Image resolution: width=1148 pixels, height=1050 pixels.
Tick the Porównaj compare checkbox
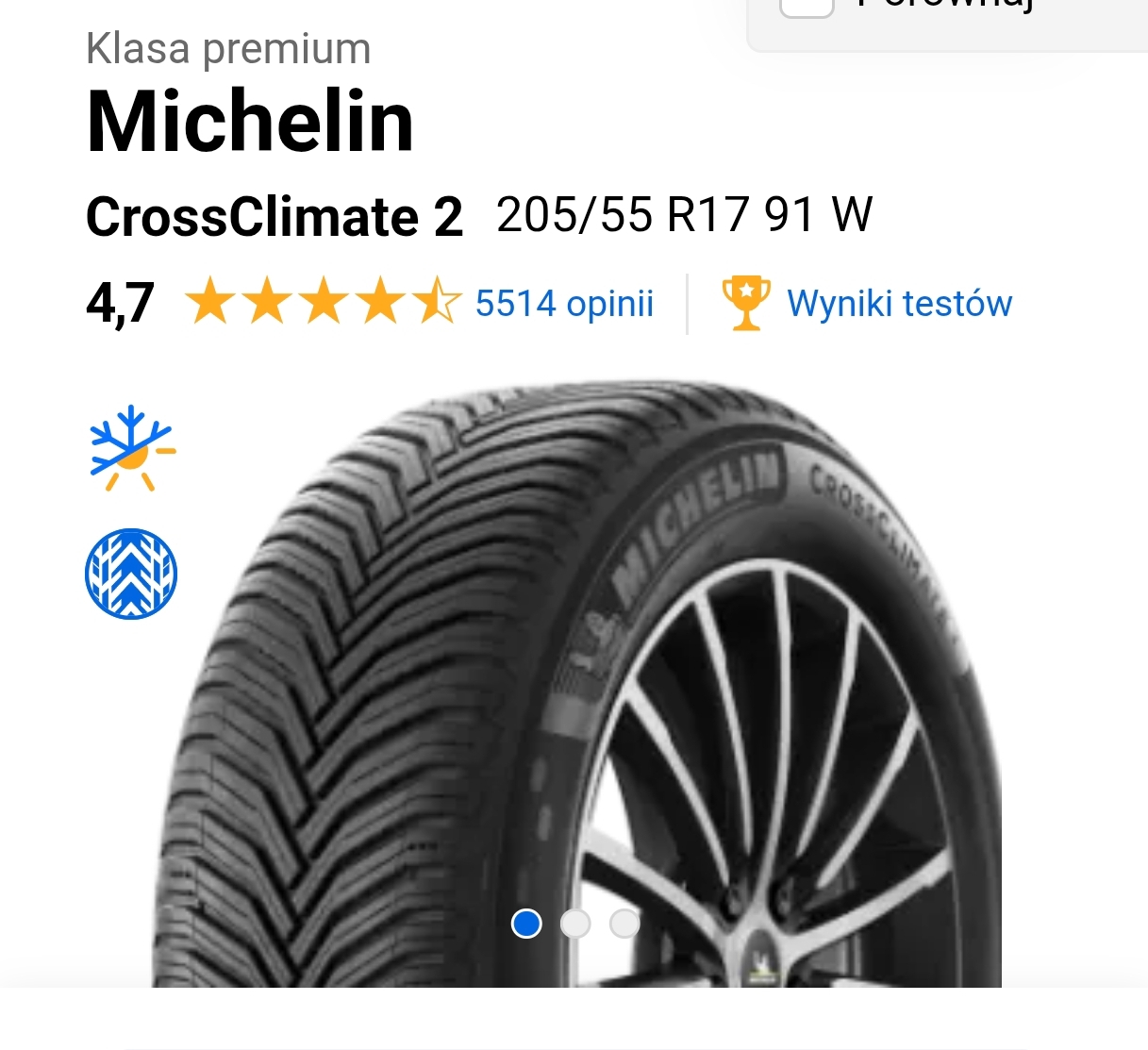[807, 6]
